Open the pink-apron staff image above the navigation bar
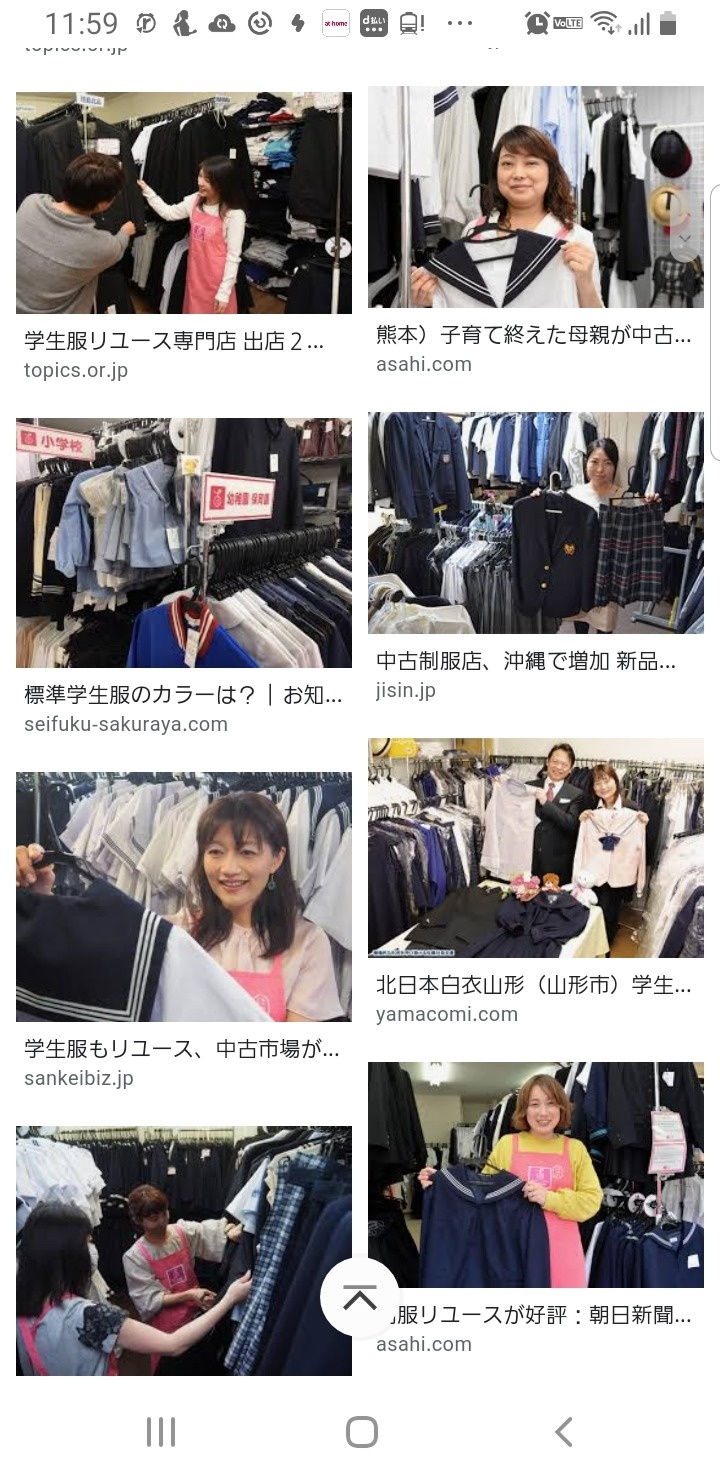720x1480 pixels. pos(184,1251)
